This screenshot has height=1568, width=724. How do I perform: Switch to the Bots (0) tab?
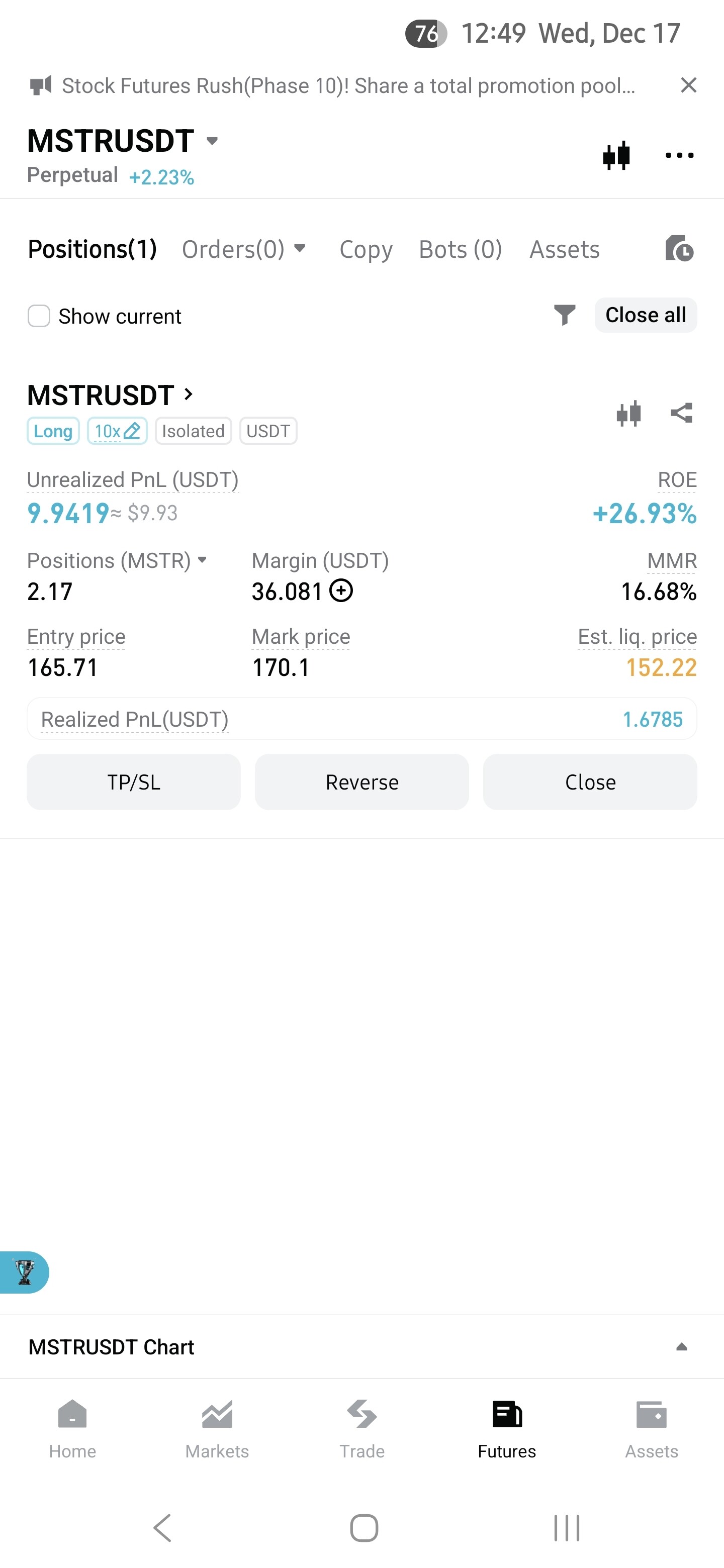pyautogui.click(x=460, y=249)
